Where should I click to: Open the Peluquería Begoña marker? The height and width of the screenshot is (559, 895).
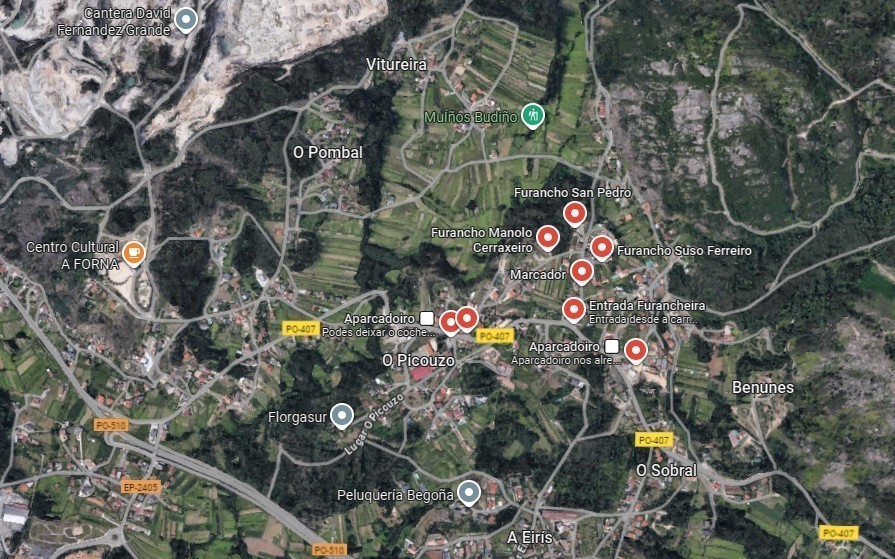pos(468,492)
